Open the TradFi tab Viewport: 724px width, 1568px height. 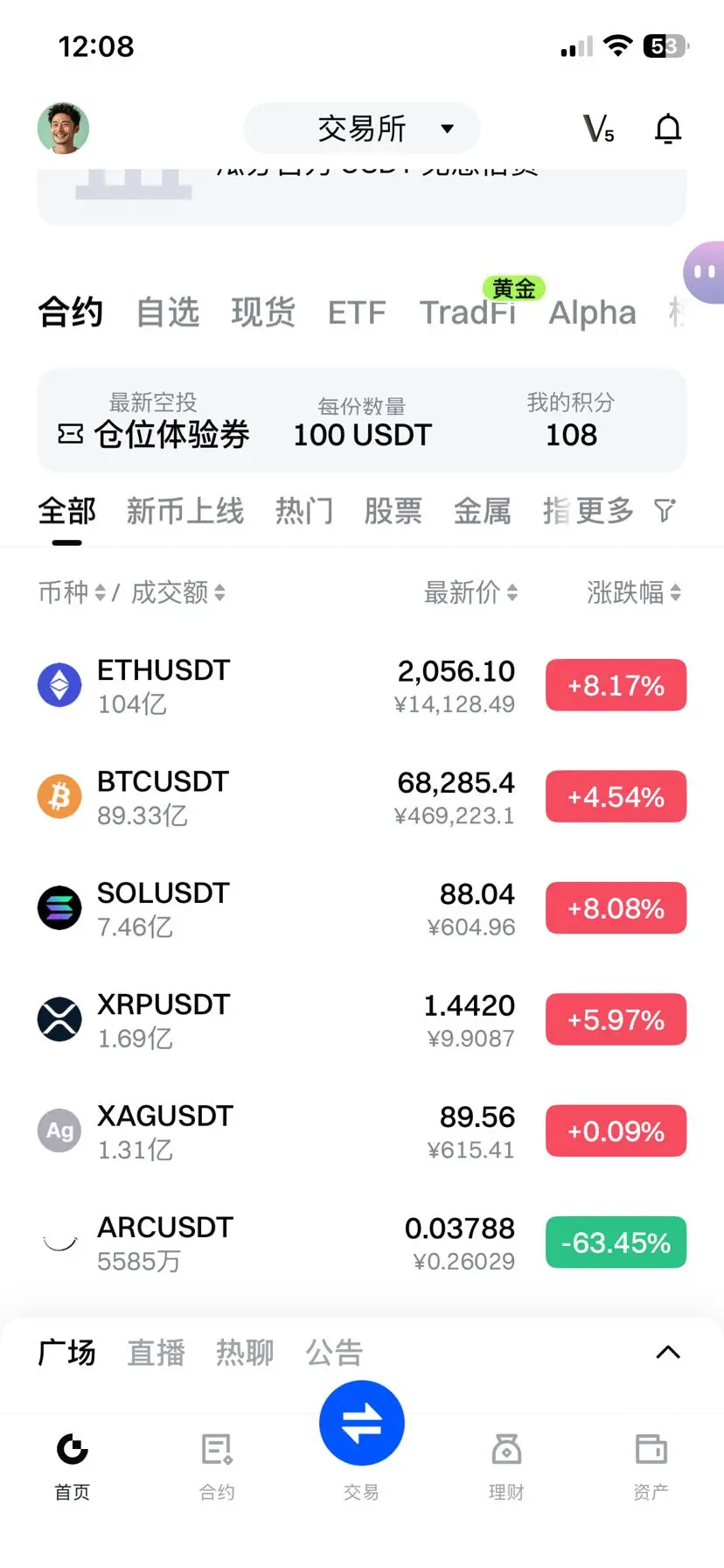pyautogui.click(x=468, y=312)
